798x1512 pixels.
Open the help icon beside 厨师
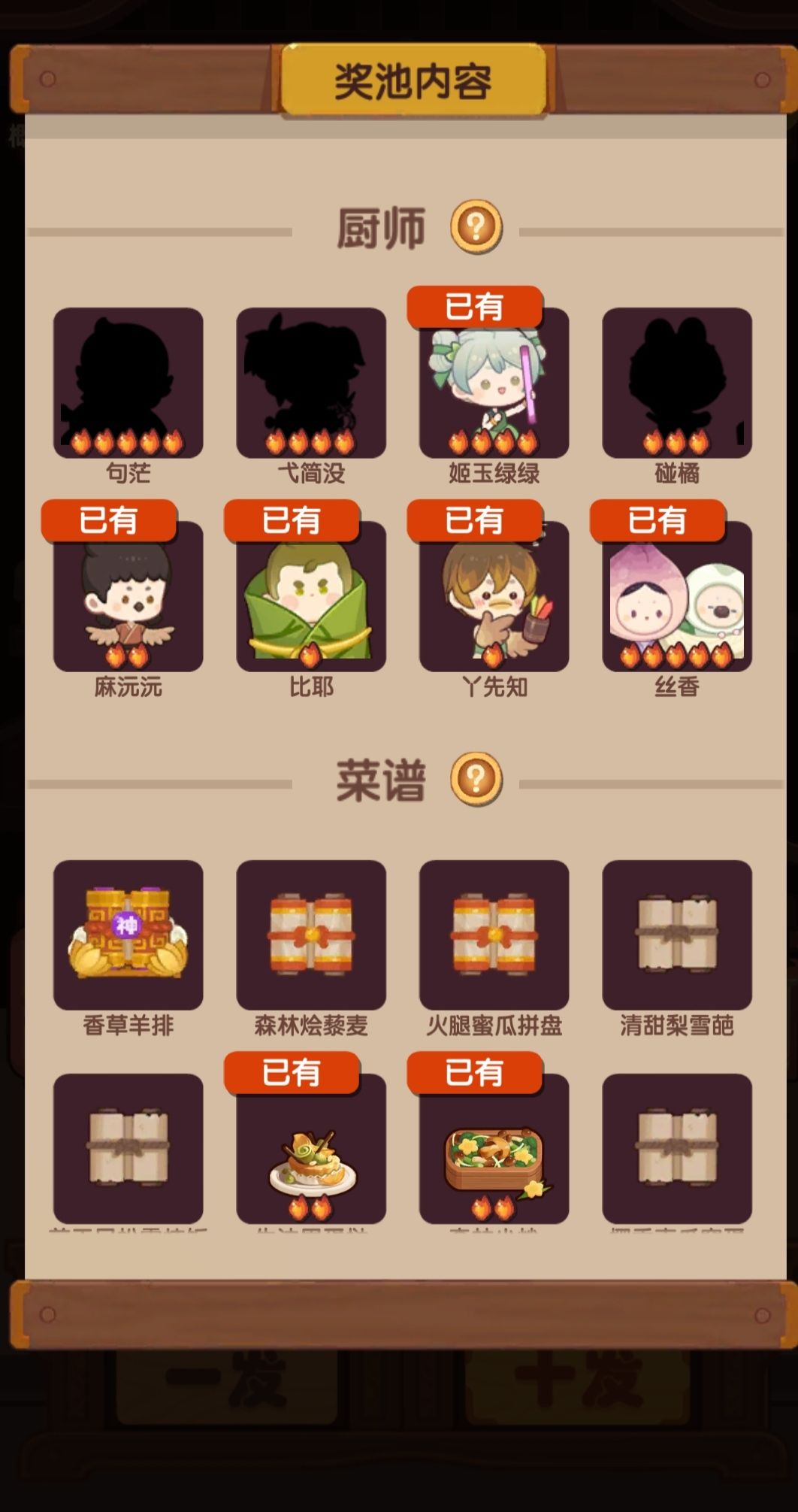[x=476, y=226]
